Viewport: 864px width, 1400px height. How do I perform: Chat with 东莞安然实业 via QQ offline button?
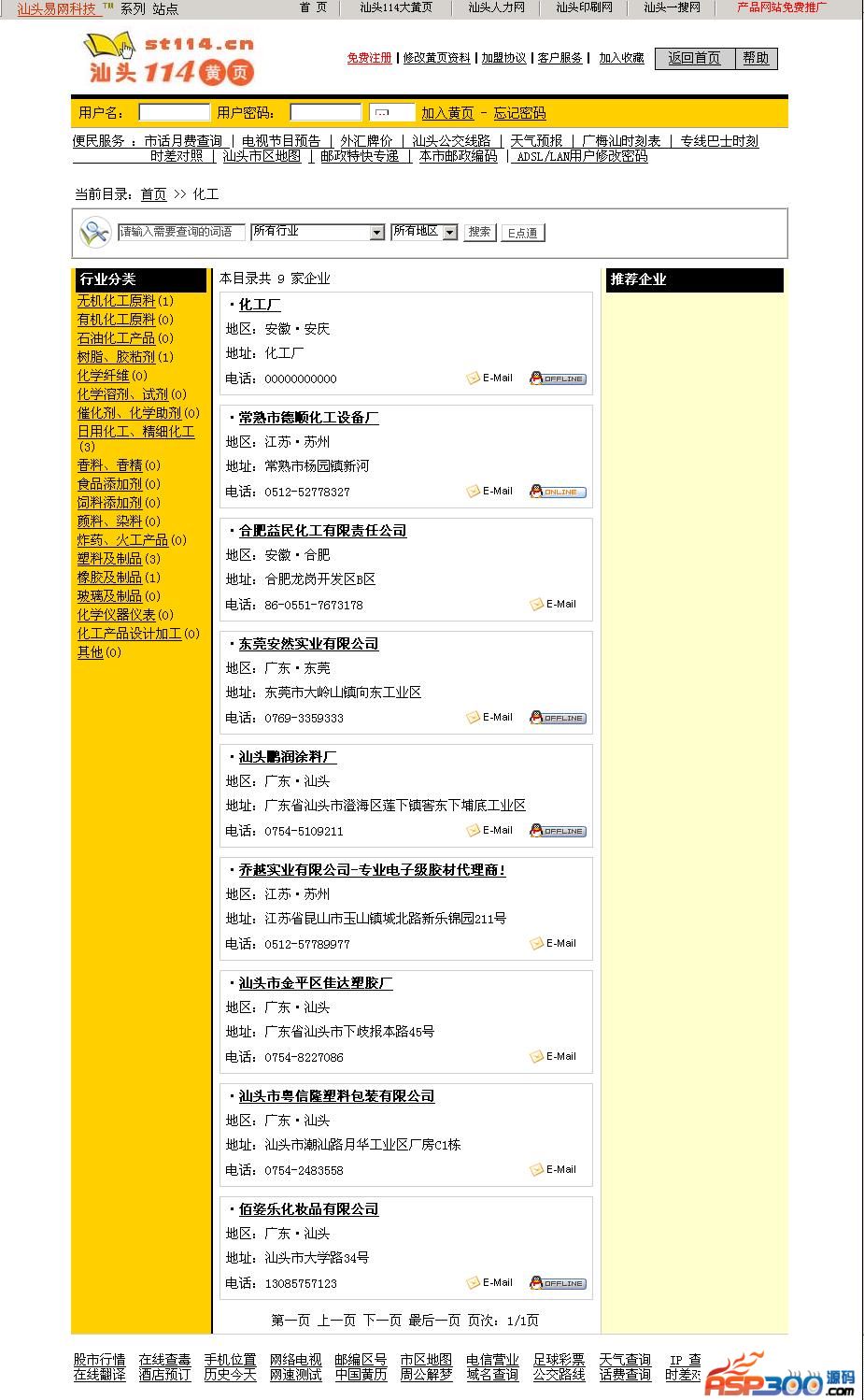(x=558, y=718)
